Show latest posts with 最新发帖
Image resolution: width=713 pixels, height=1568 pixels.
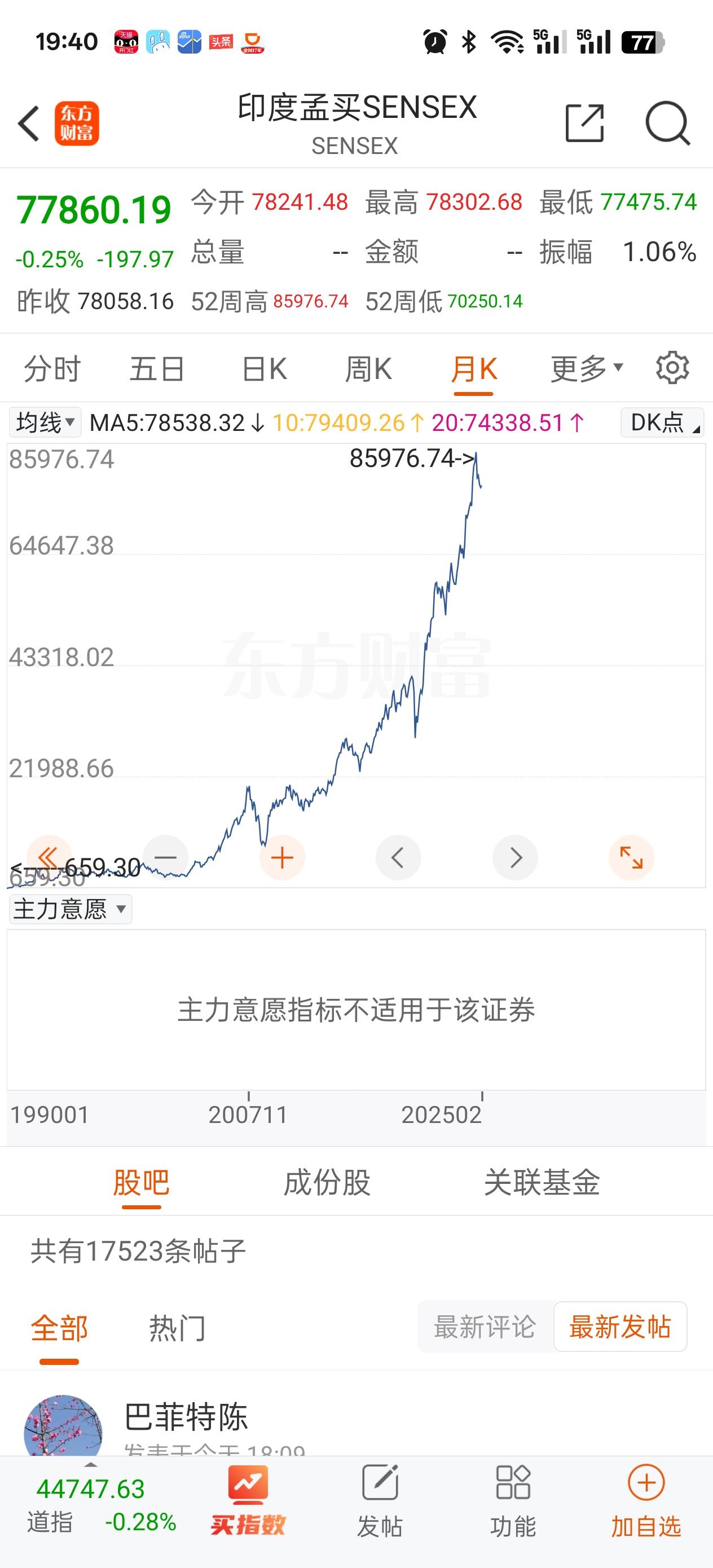[620, 1329]
